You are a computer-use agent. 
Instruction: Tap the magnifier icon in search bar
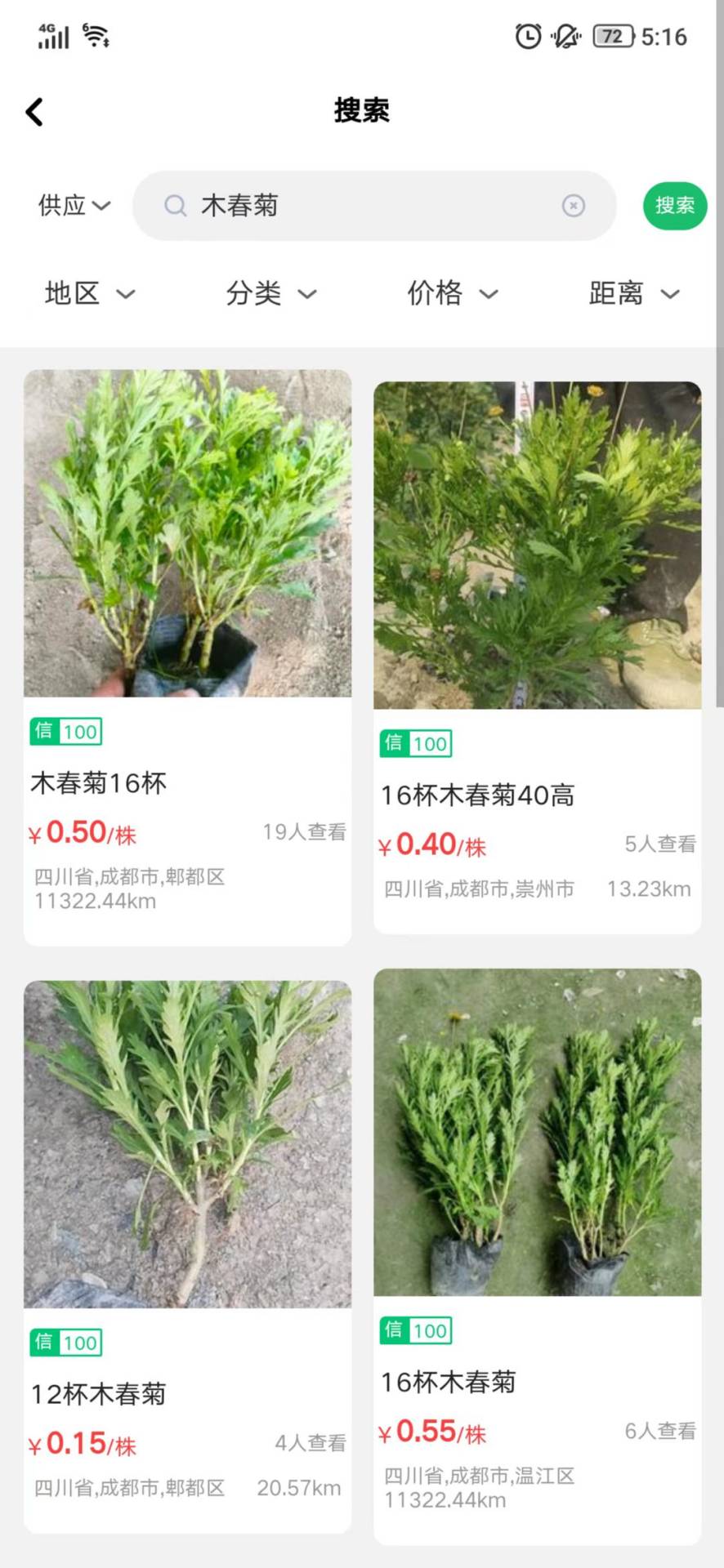click(174, 206)
